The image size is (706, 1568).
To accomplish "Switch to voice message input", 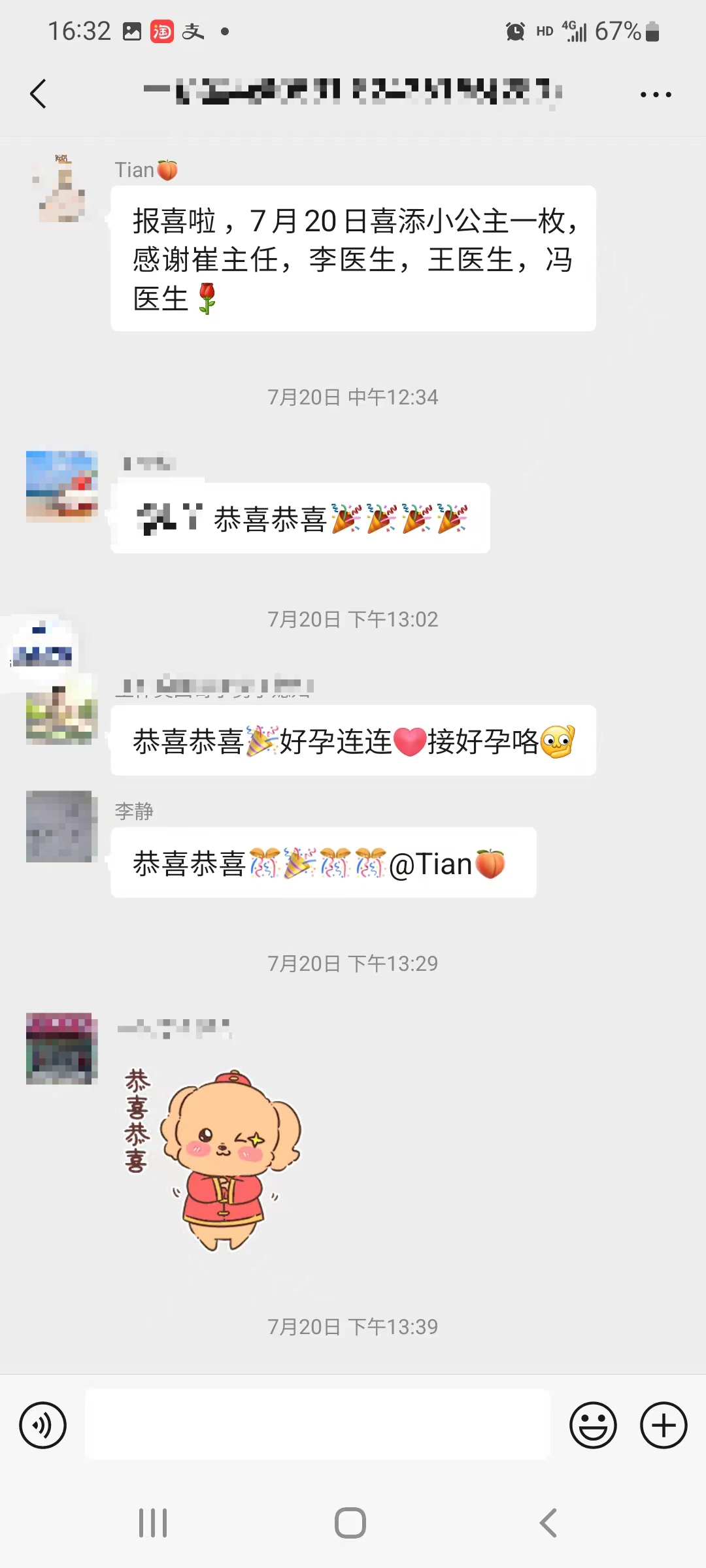I will pyautogui.click(x=43, y=1425).
